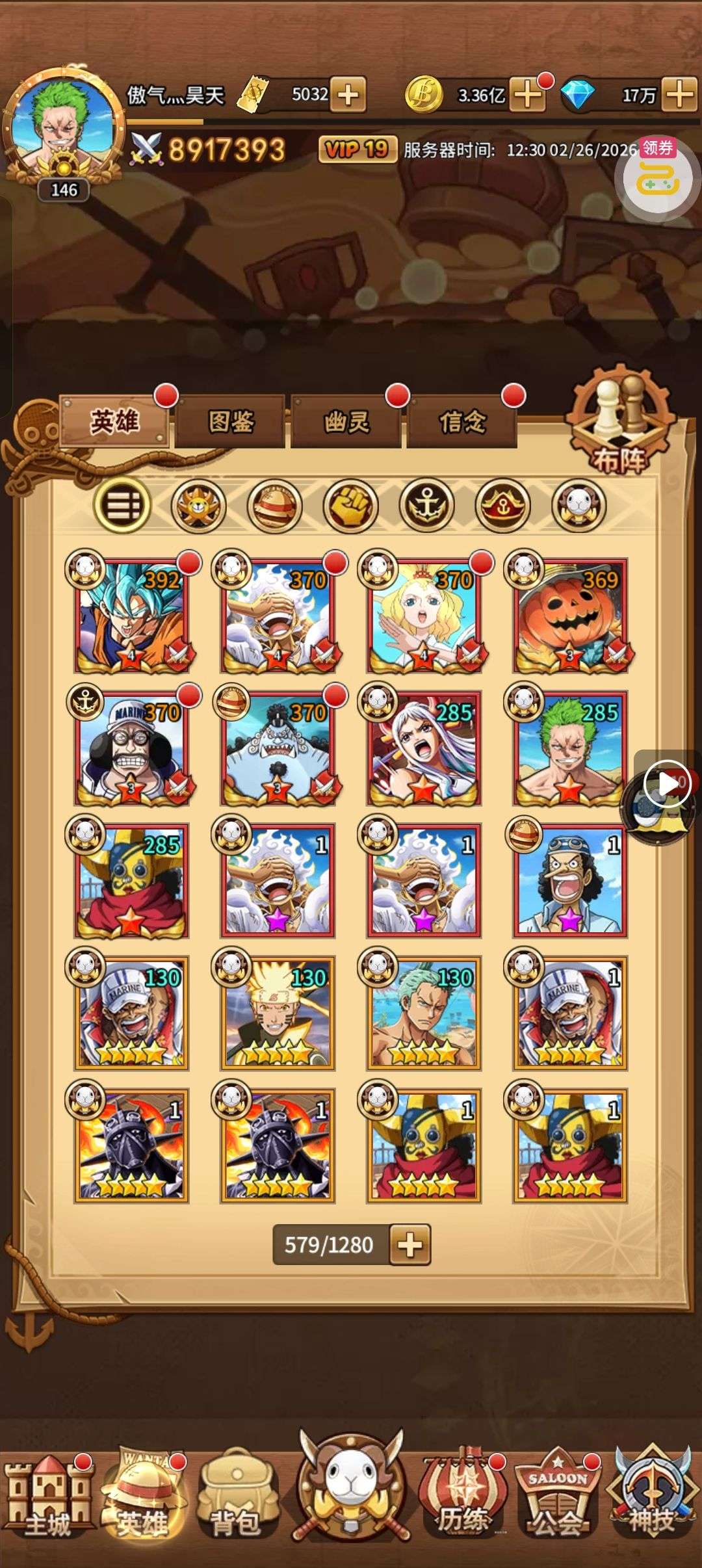Switch to the 信念 tab

461,422
